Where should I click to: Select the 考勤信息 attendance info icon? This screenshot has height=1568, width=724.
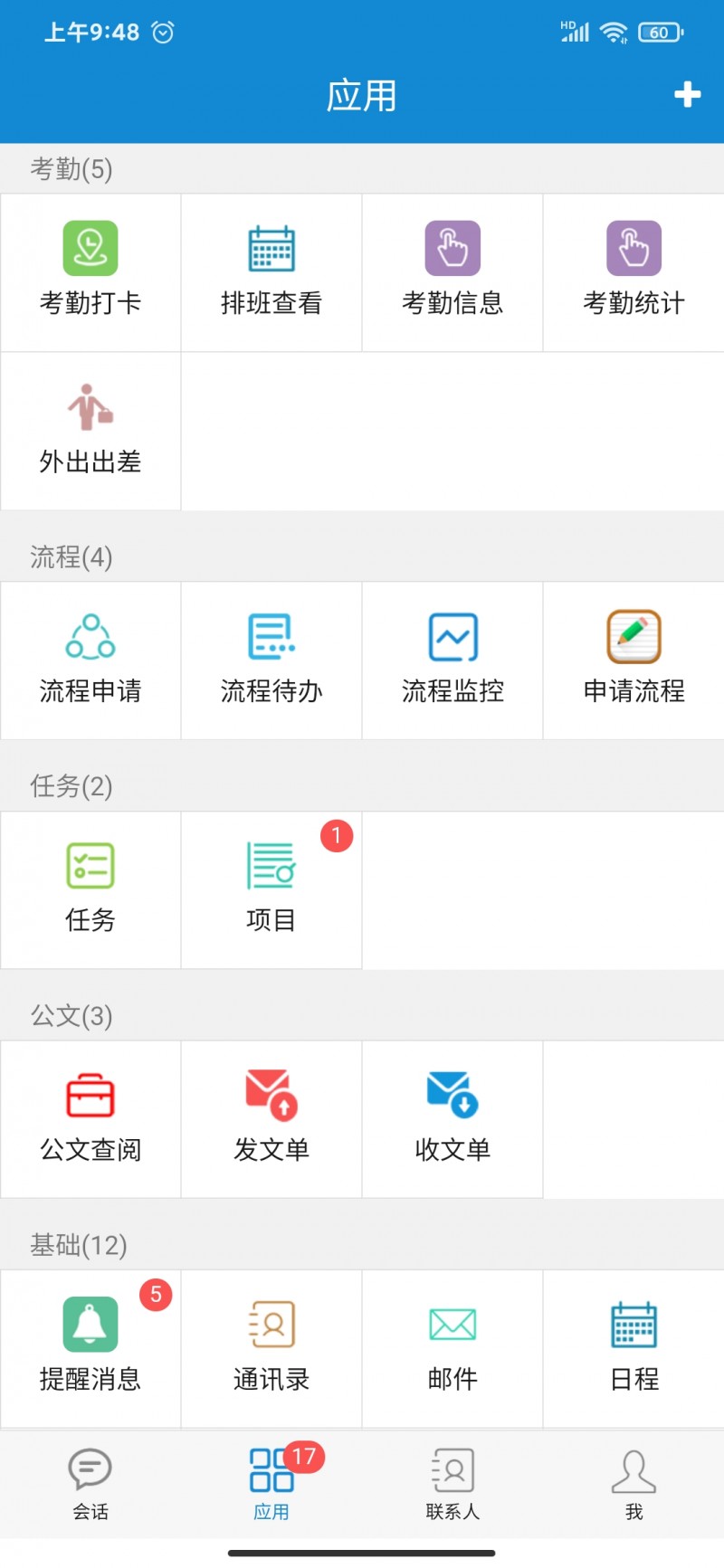(x=452, y=271)
